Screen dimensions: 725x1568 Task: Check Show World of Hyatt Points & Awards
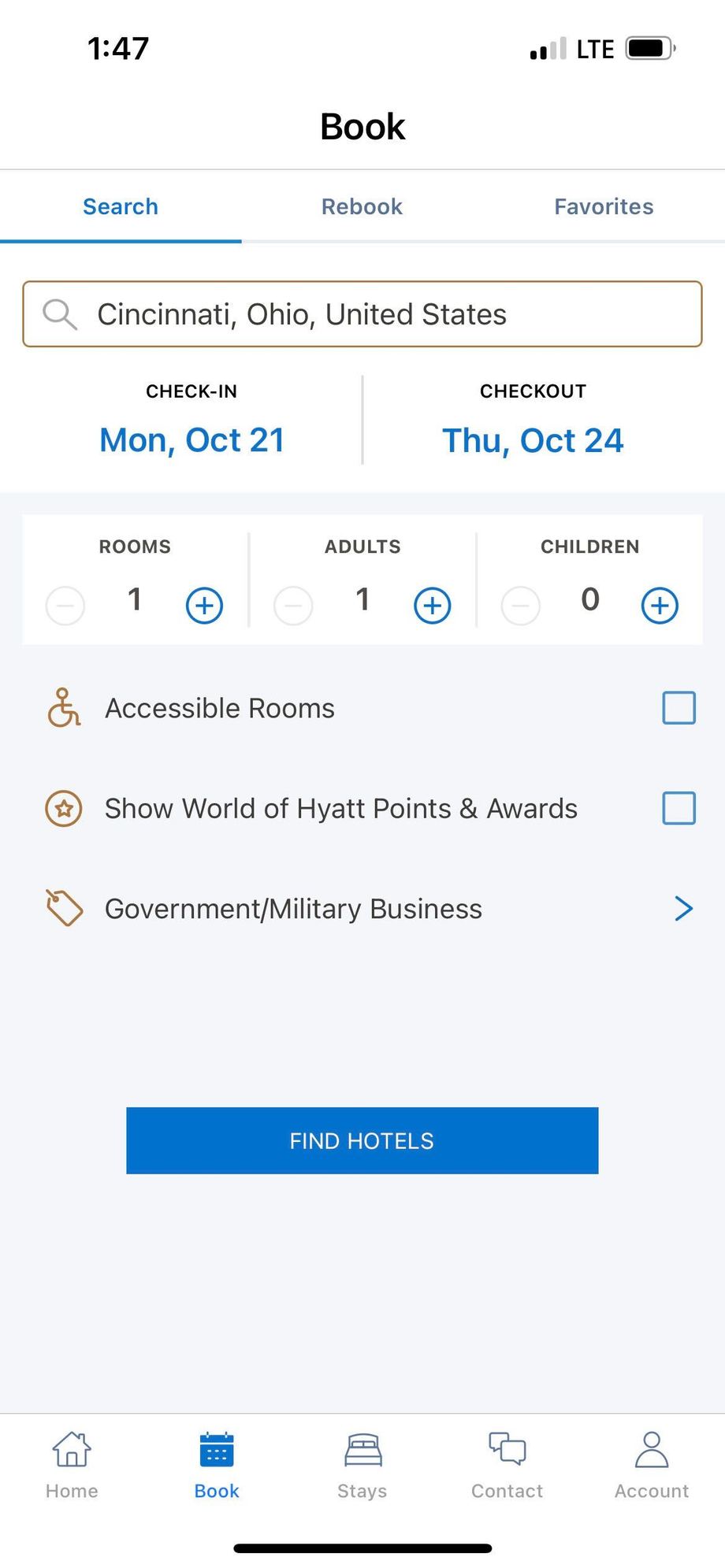tap(679, 808)
